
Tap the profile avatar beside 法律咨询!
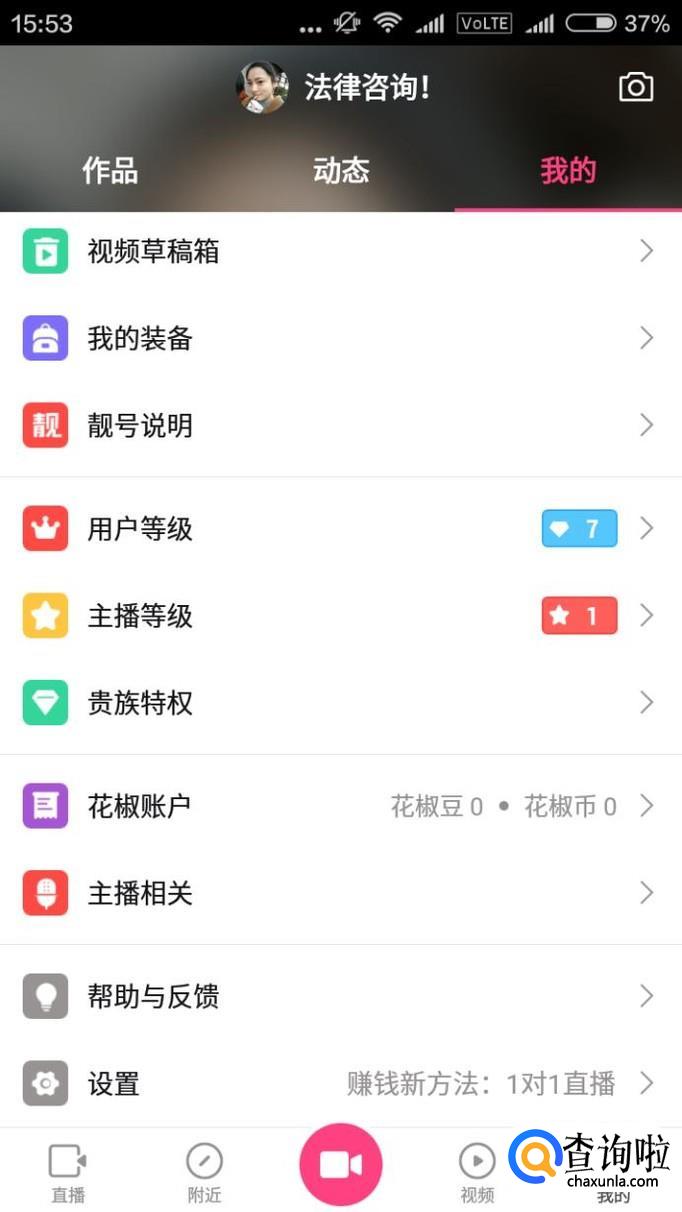[x=262, y=88]
